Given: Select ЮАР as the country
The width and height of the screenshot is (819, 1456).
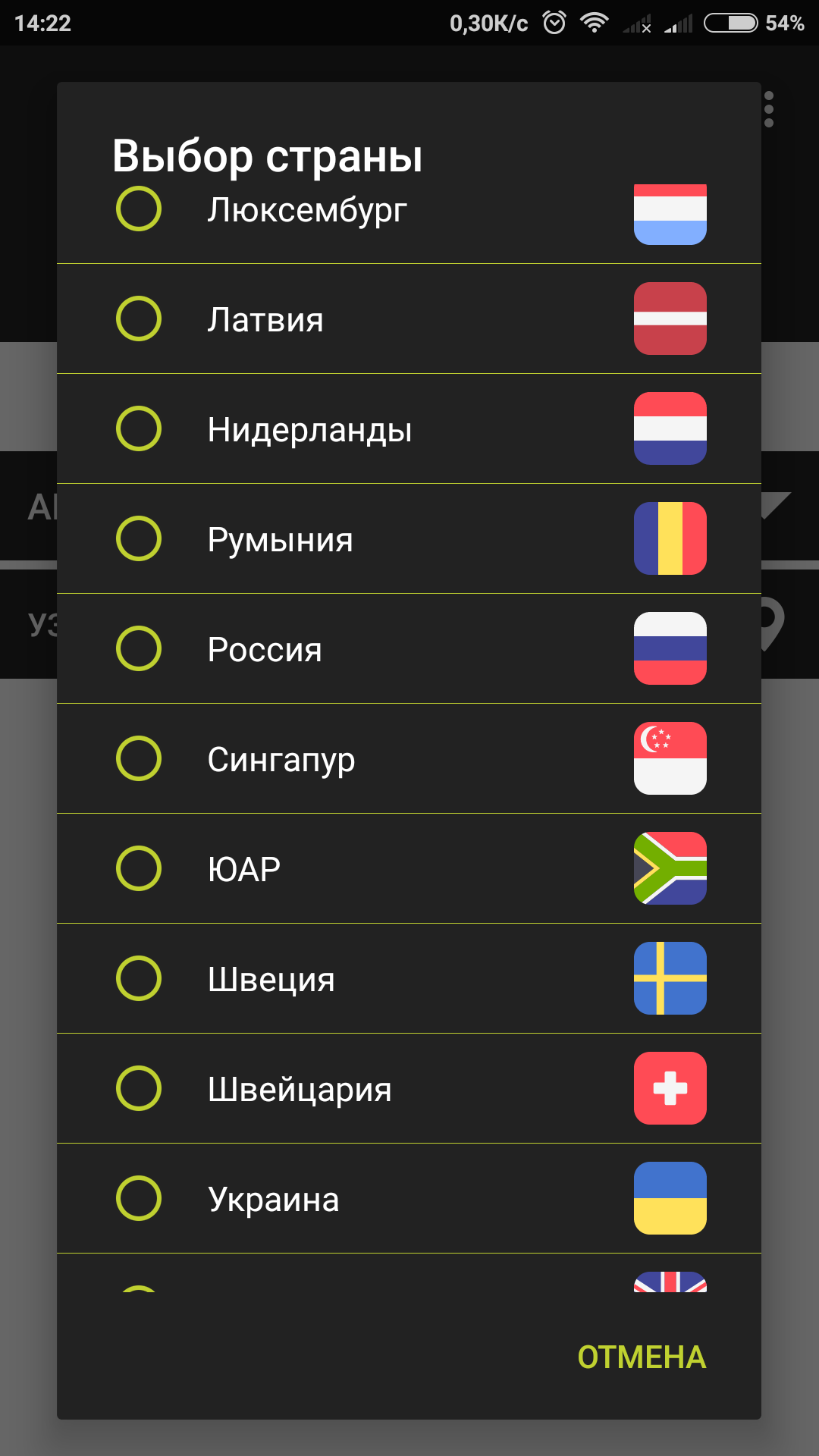Looking at the screenshot, I should [409, 868].
